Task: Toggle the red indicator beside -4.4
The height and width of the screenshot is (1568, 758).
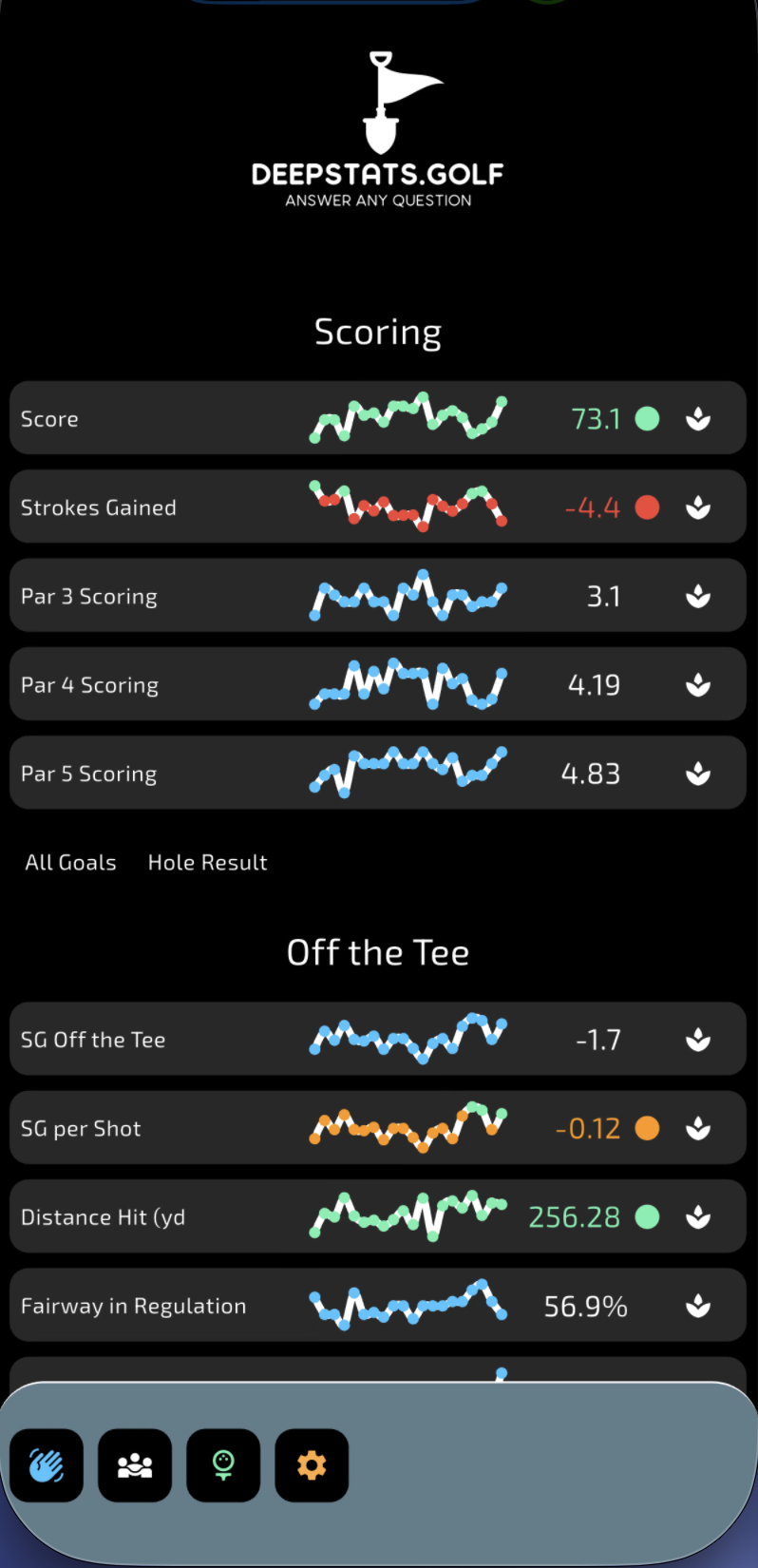Action: 647,507
